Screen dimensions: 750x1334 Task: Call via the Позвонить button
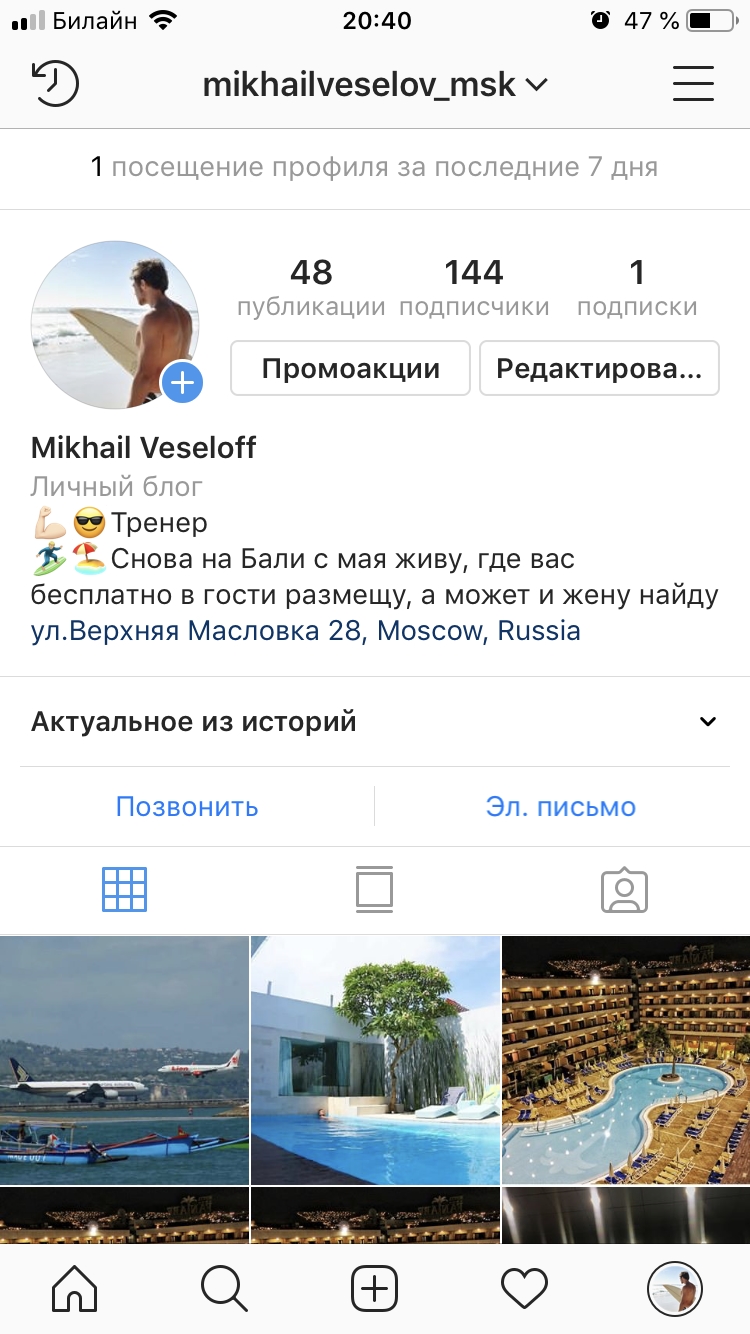pyautogui.click(x=187, y=806)
